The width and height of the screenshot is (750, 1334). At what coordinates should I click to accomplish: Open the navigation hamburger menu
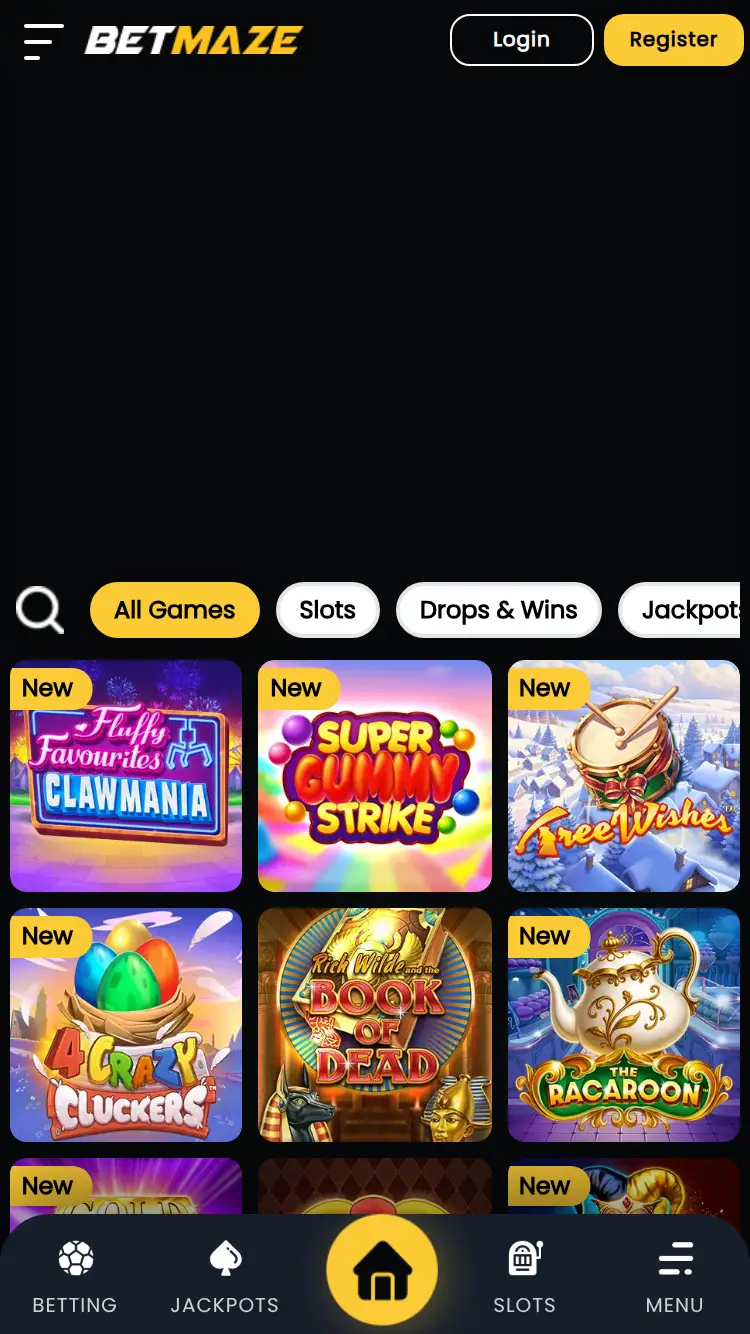click(42, 40)
